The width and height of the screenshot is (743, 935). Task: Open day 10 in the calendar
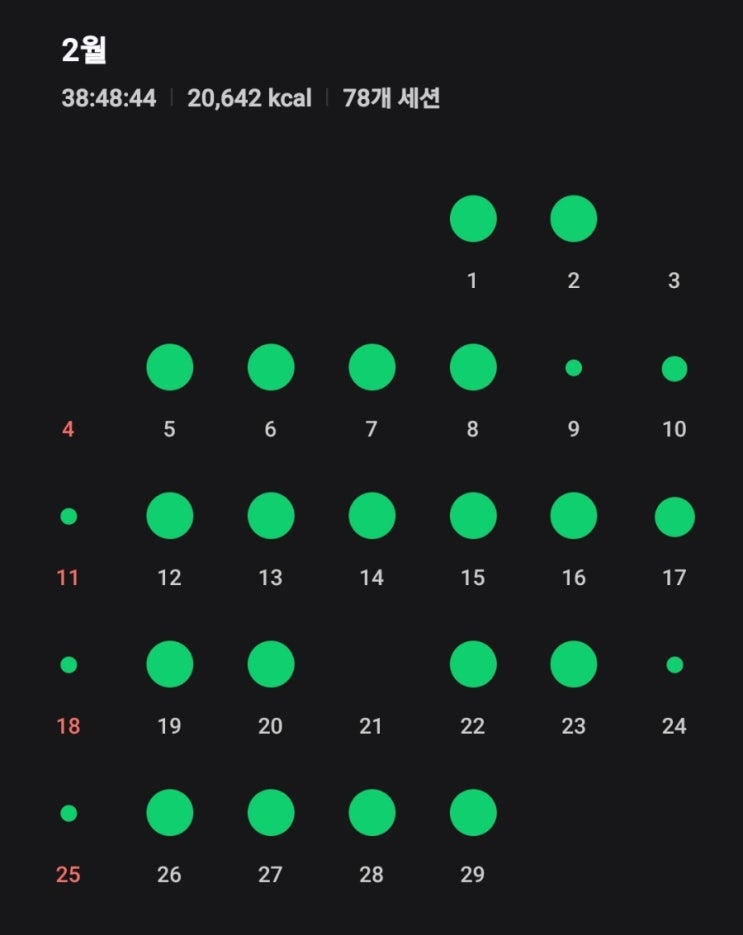pyautogui.click(x=675, y=369)
